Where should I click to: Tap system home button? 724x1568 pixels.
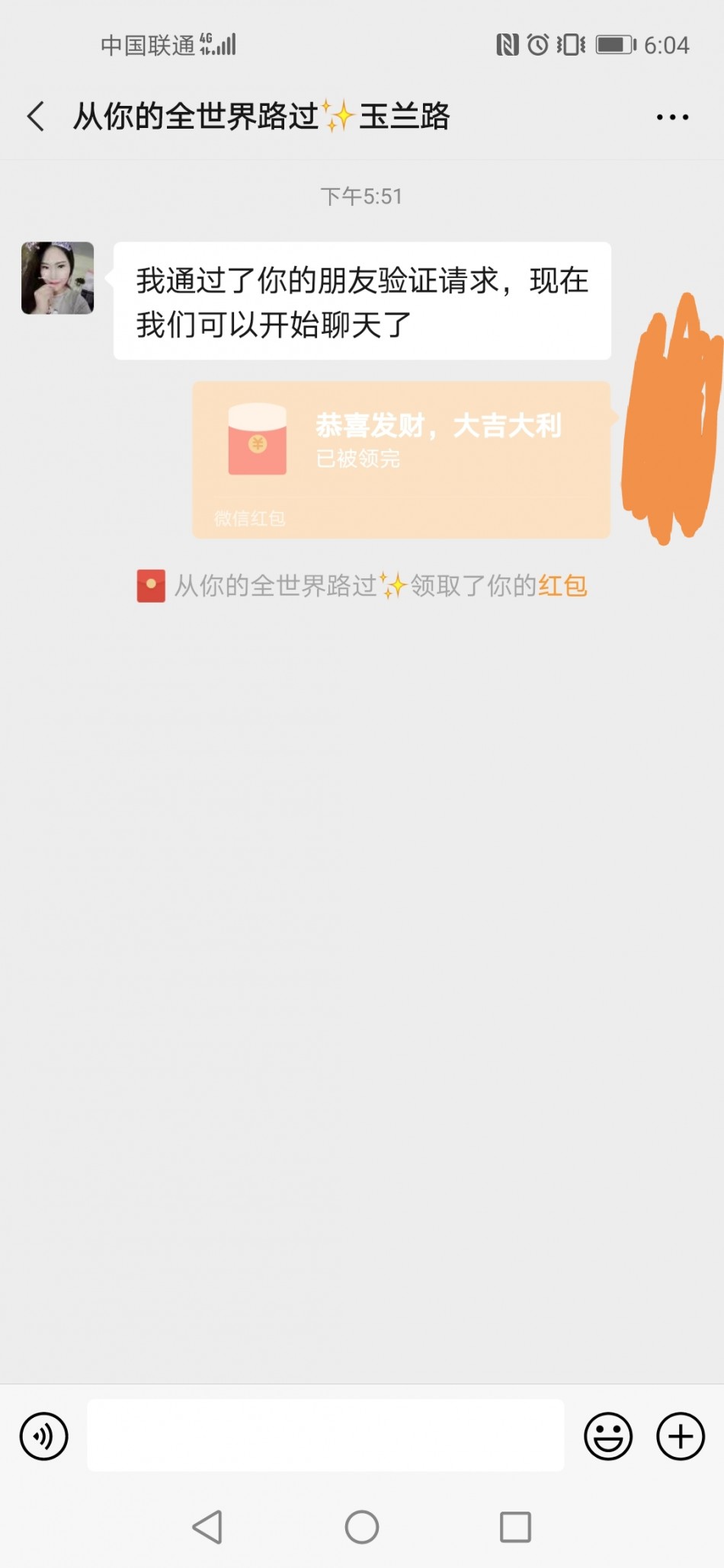click(x=362, y=1527)
